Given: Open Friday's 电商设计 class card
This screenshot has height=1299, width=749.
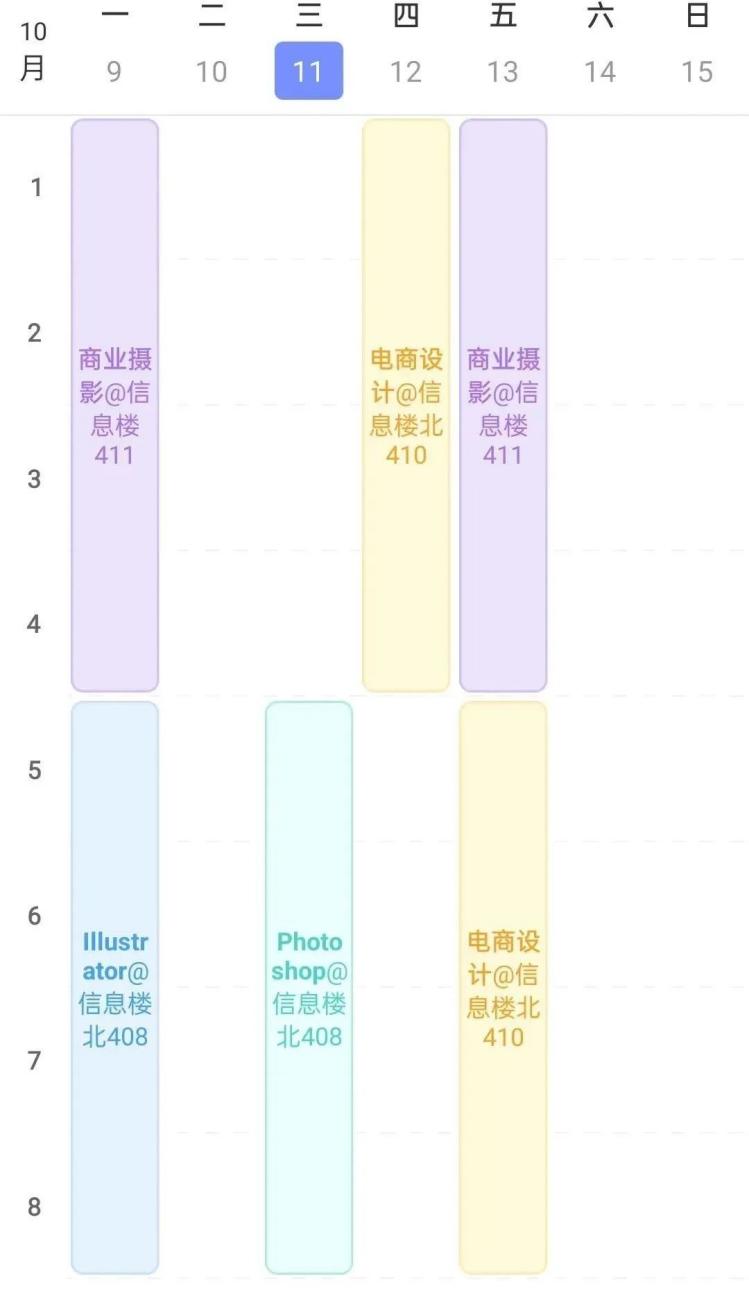Looking at the screenshot, I should [503, 987].
